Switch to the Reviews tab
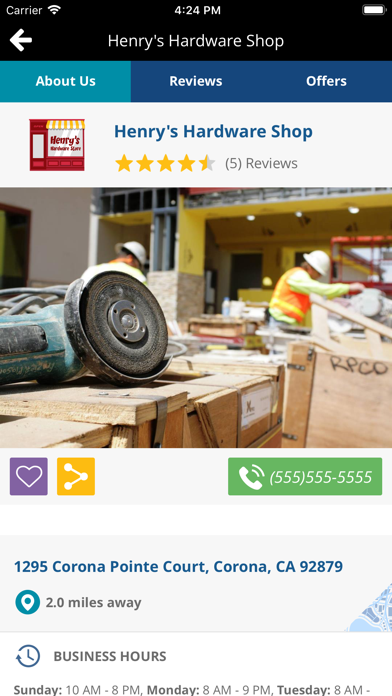 [x=196, y=81]
